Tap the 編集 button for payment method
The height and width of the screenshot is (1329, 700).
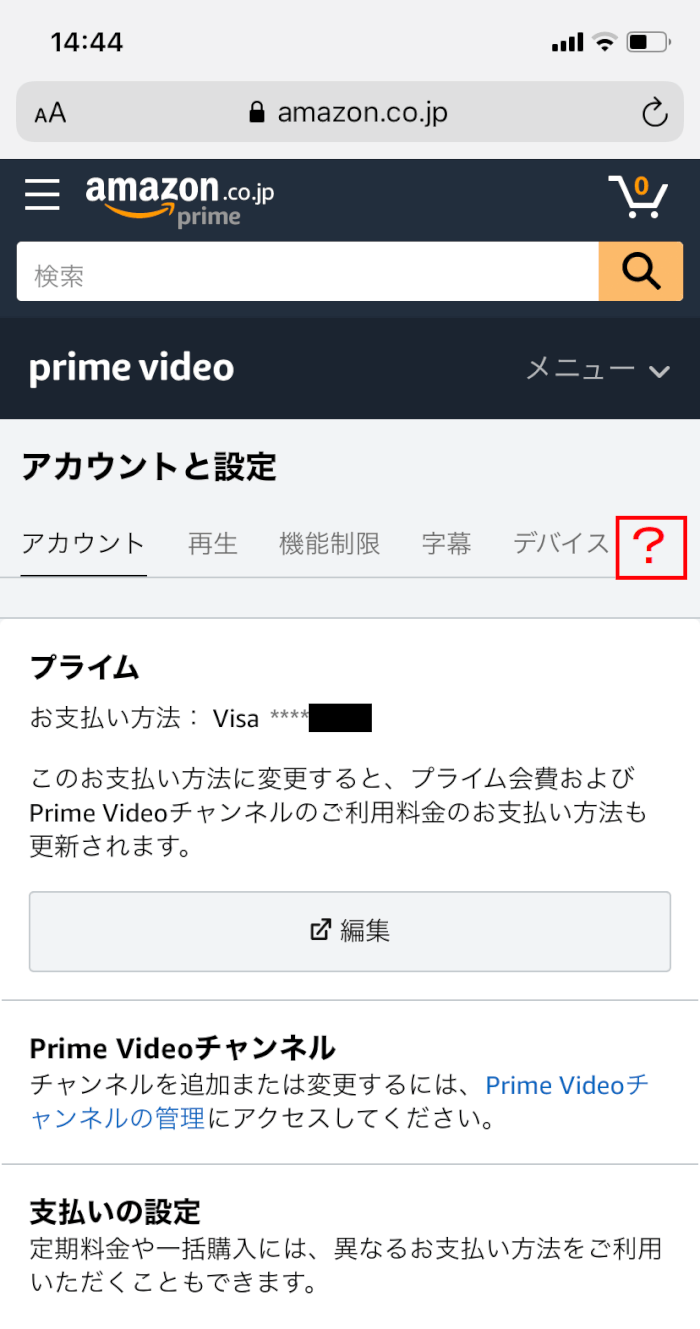350,931
